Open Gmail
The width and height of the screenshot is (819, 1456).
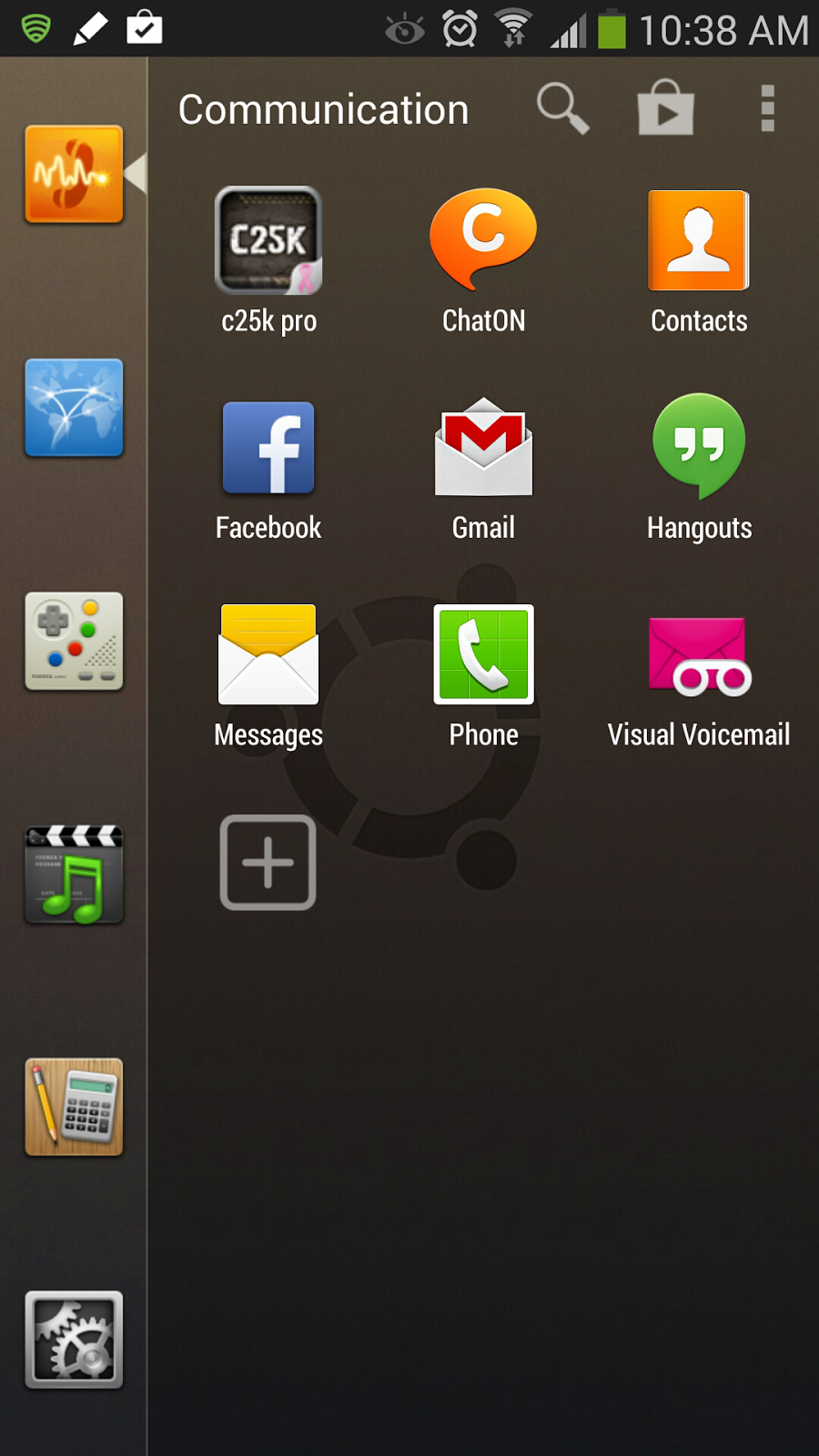click(483, 448)
